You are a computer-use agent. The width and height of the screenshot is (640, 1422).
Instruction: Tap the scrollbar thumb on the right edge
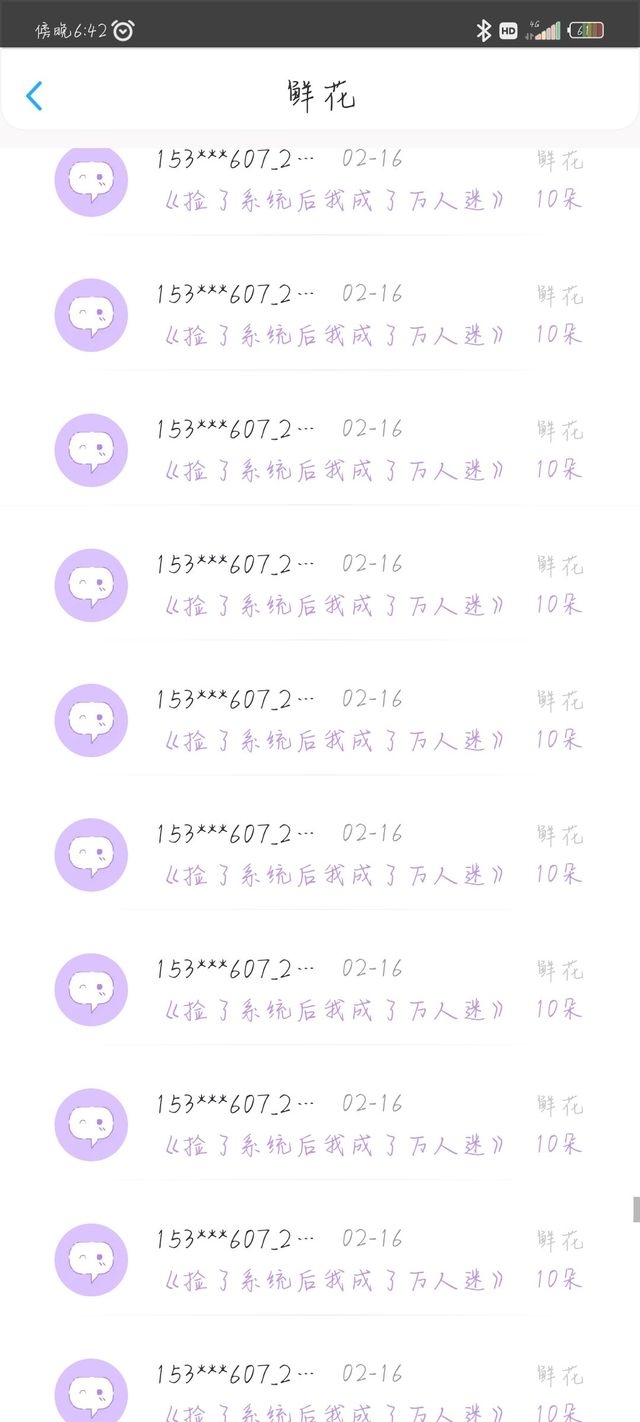pos(636,1208)
